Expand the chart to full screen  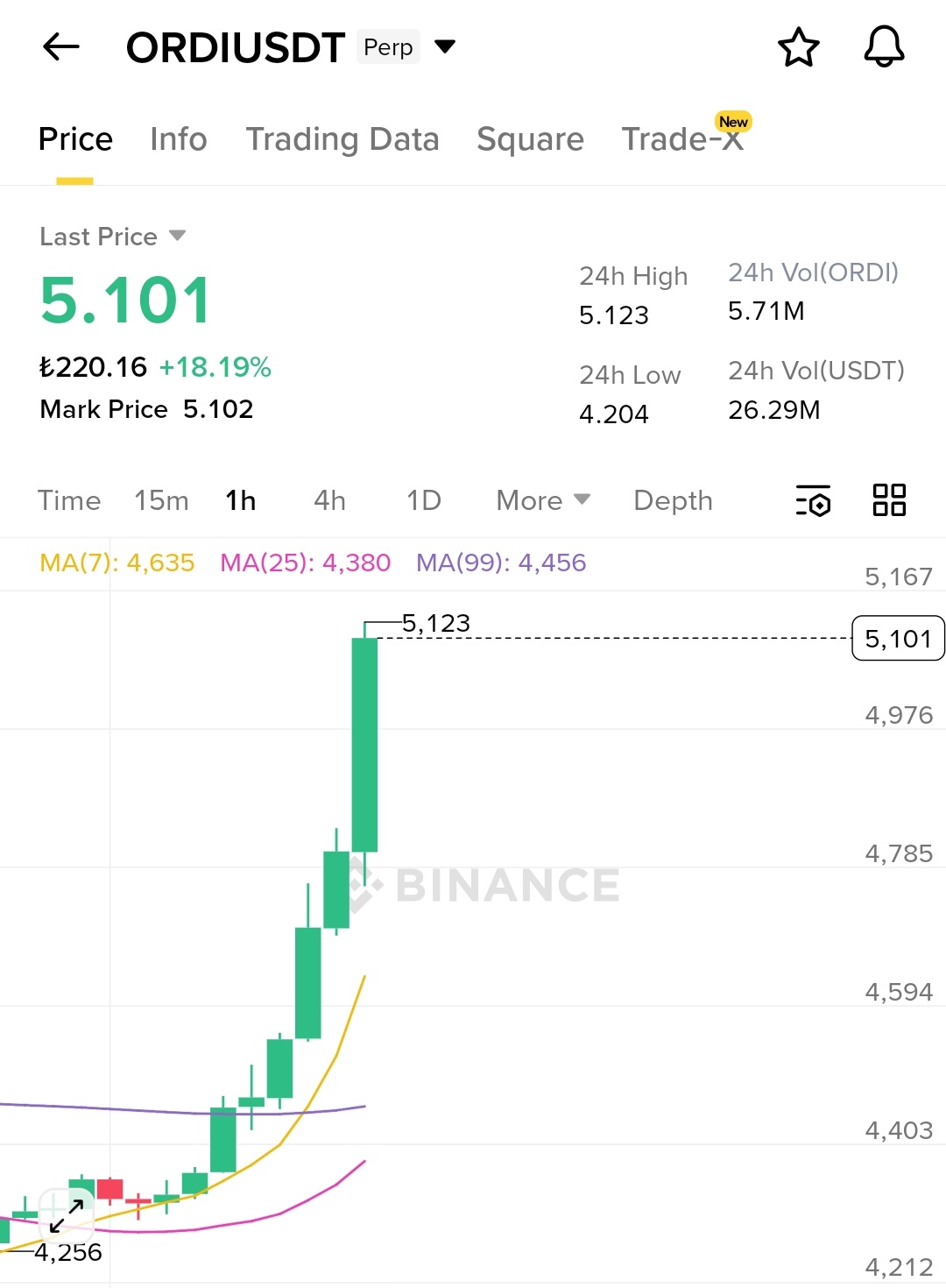click(67, 1215)
